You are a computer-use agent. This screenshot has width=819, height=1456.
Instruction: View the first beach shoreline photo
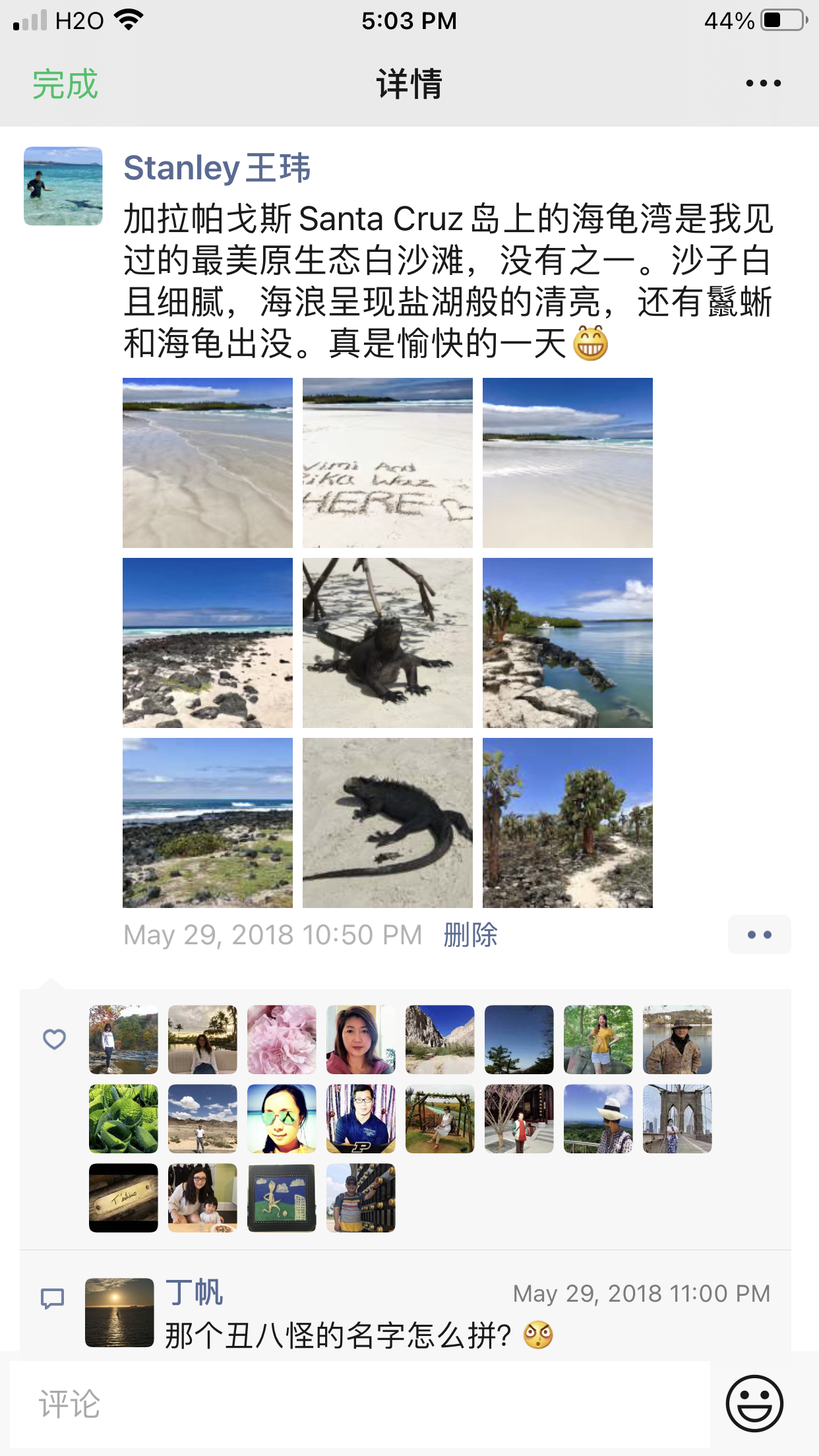click(x=208, y=463)
